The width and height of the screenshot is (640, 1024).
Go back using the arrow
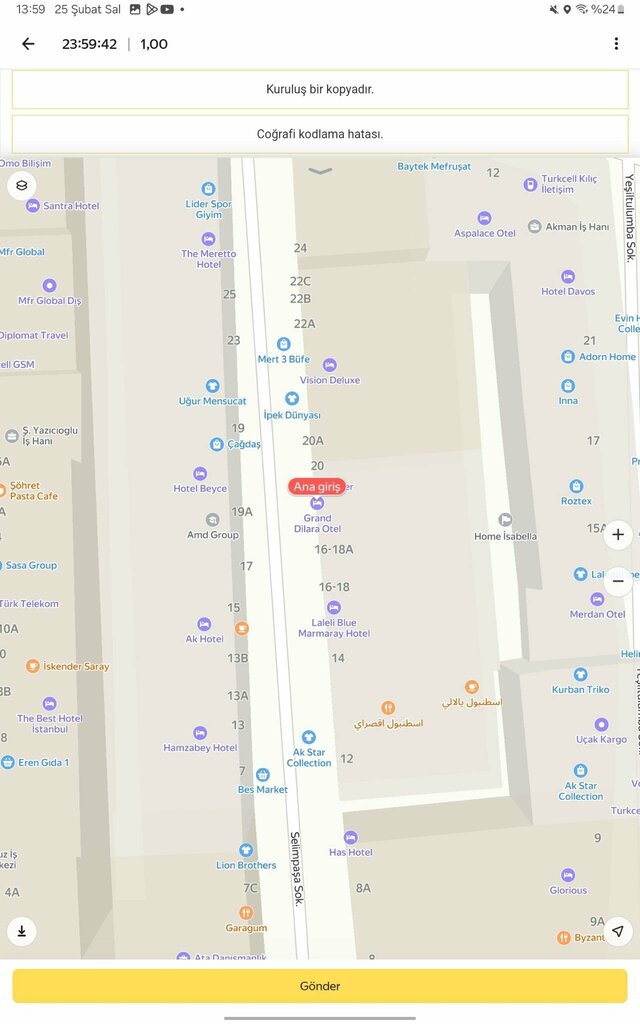point(28,44)
